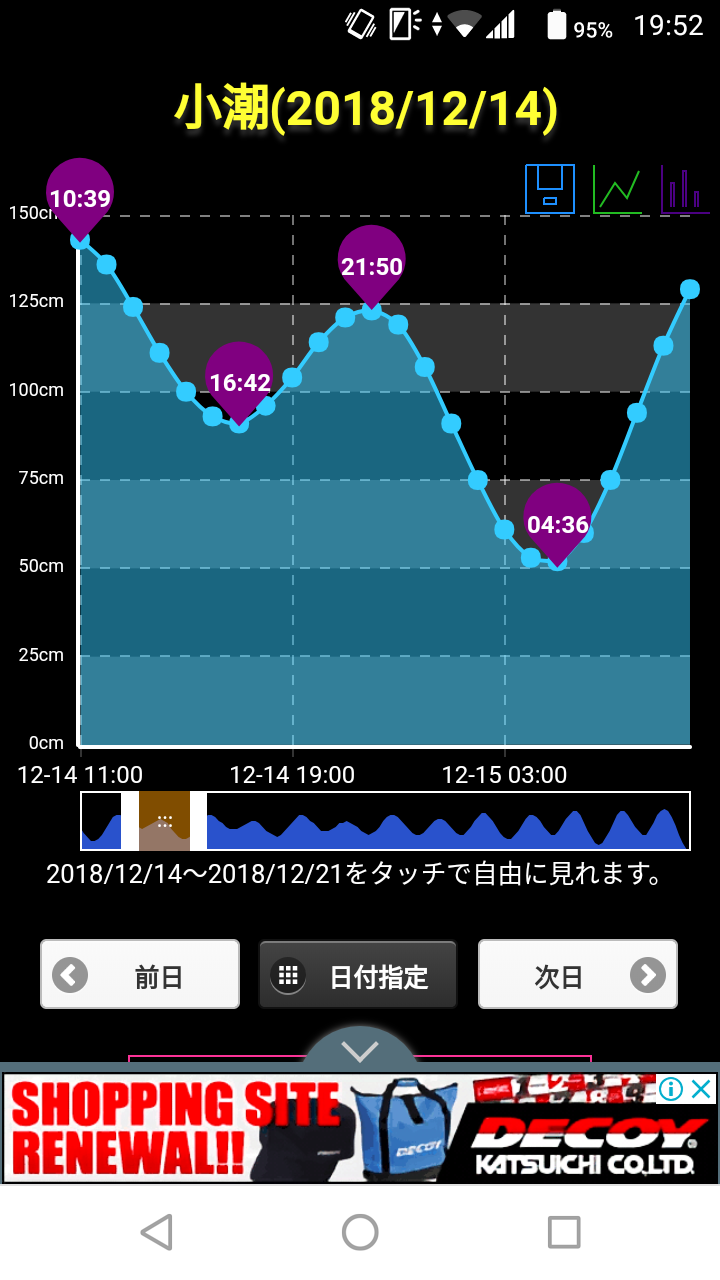
Task: Tap the system home button
Action: point(360,1232)
